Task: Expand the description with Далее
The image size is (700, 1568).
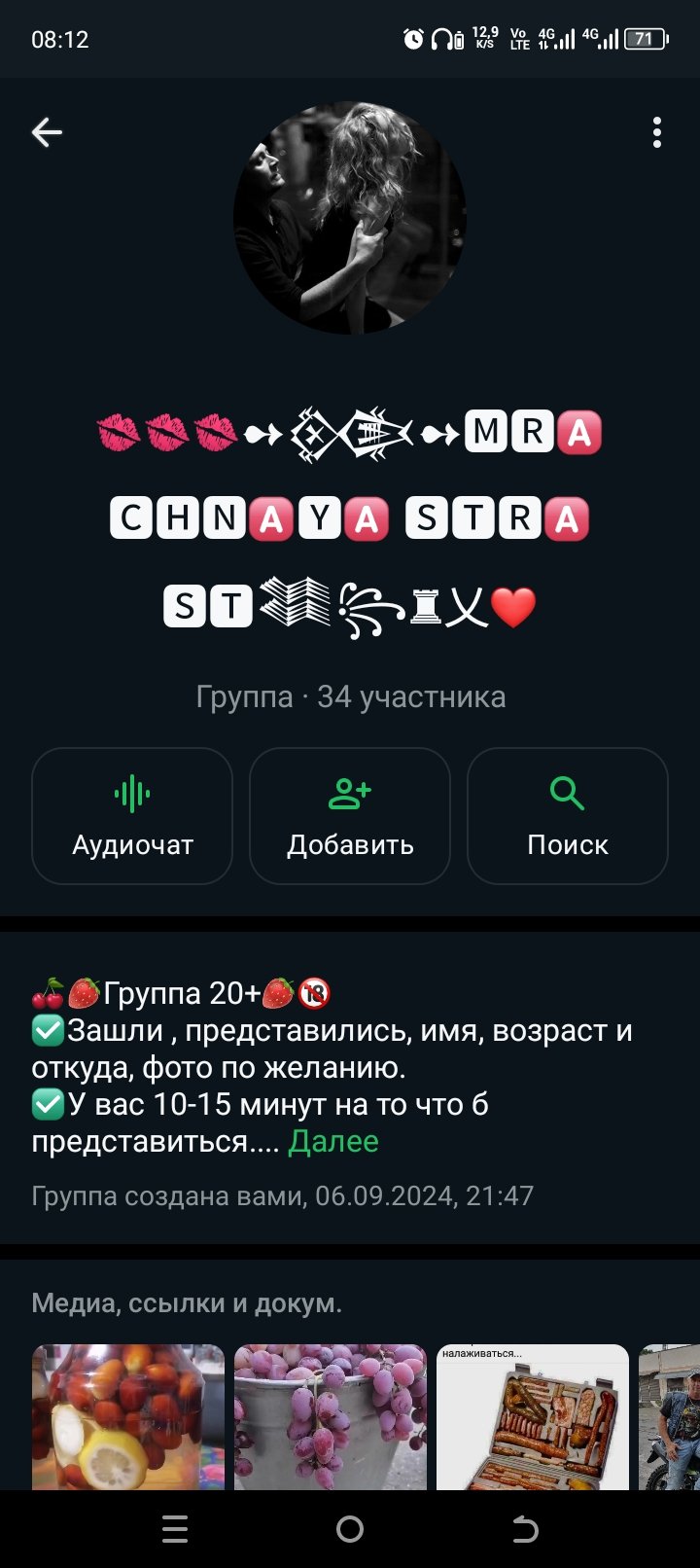Action: (333, 1141)
